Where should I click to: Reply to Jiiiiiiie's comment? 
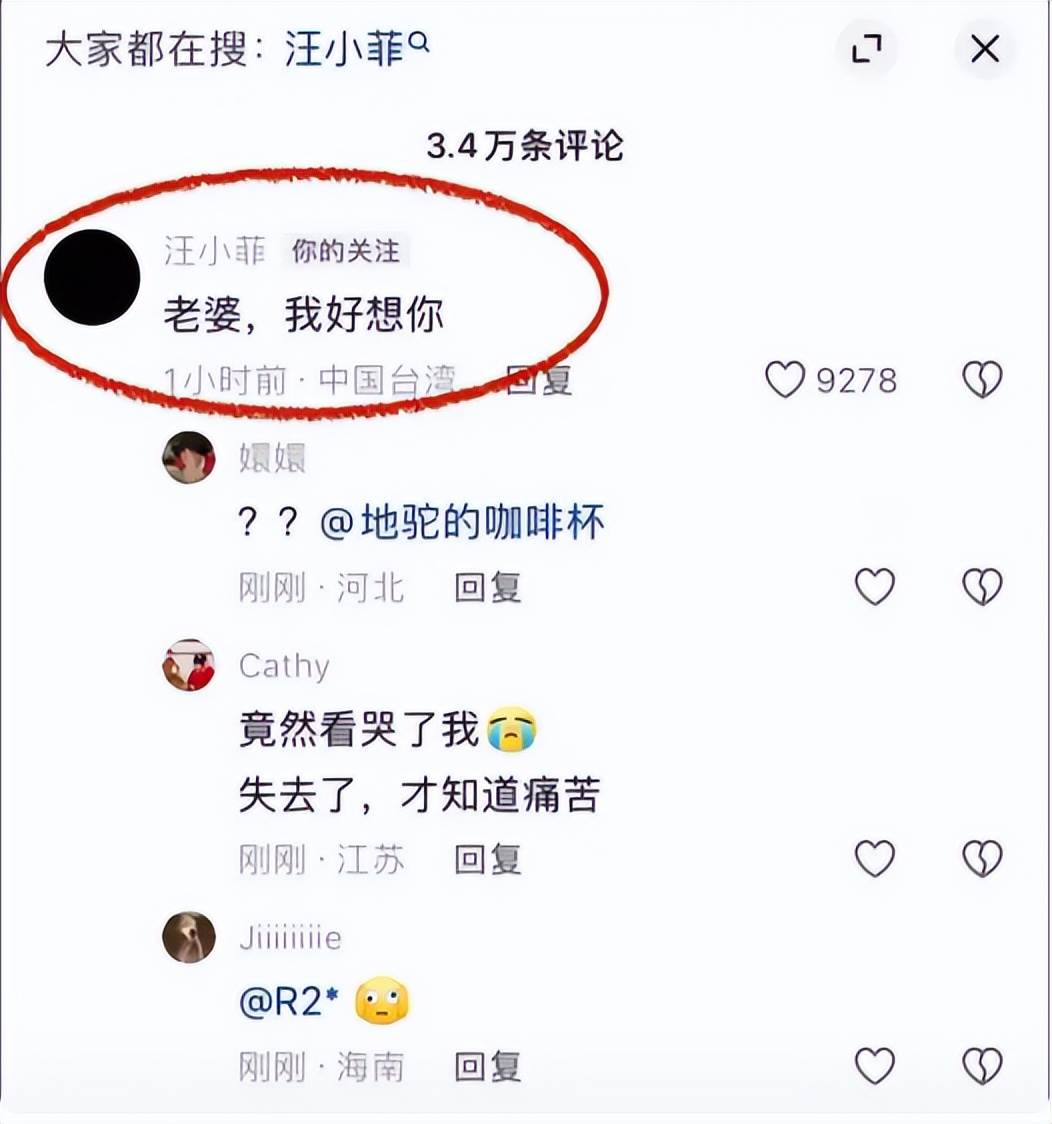pyautogui.click(x=487, y=1067)
